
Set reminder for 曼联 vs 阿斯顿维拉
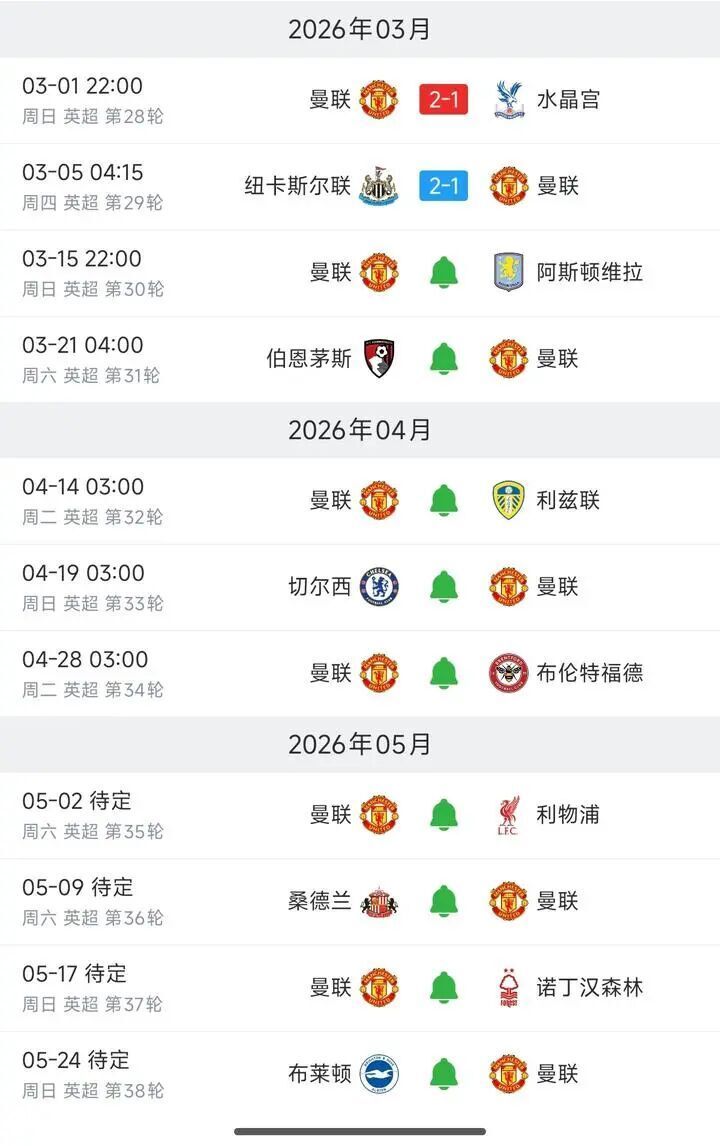pyautogui.click(x=444, y=272)
